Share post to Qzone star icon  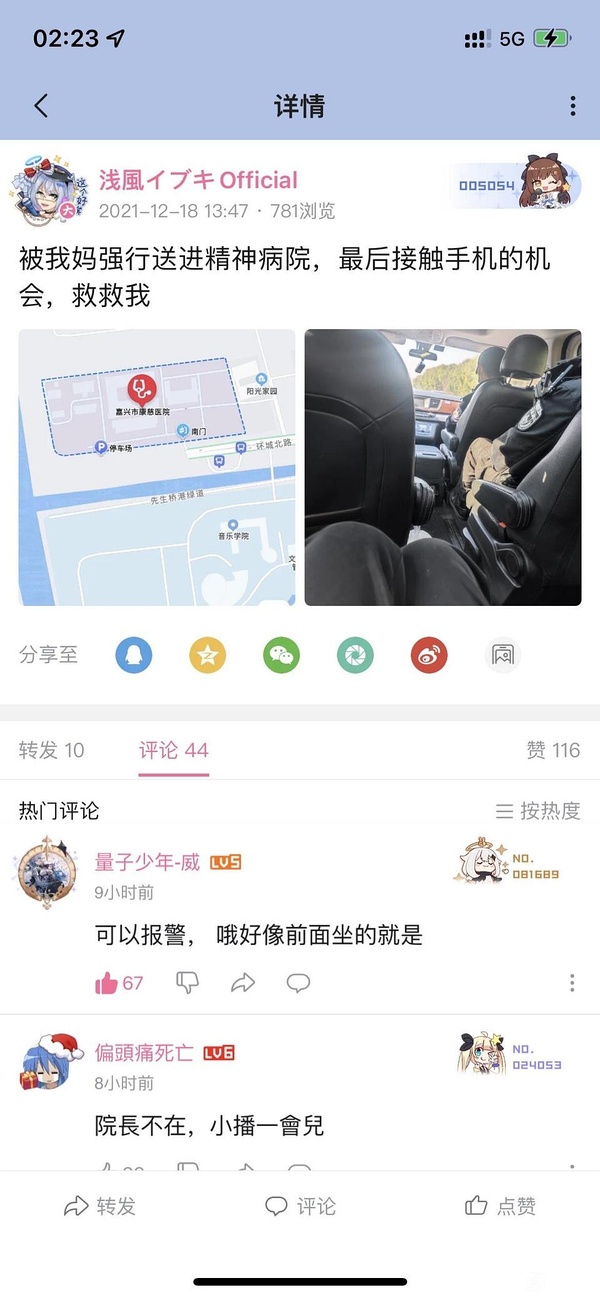pos(208,656)
